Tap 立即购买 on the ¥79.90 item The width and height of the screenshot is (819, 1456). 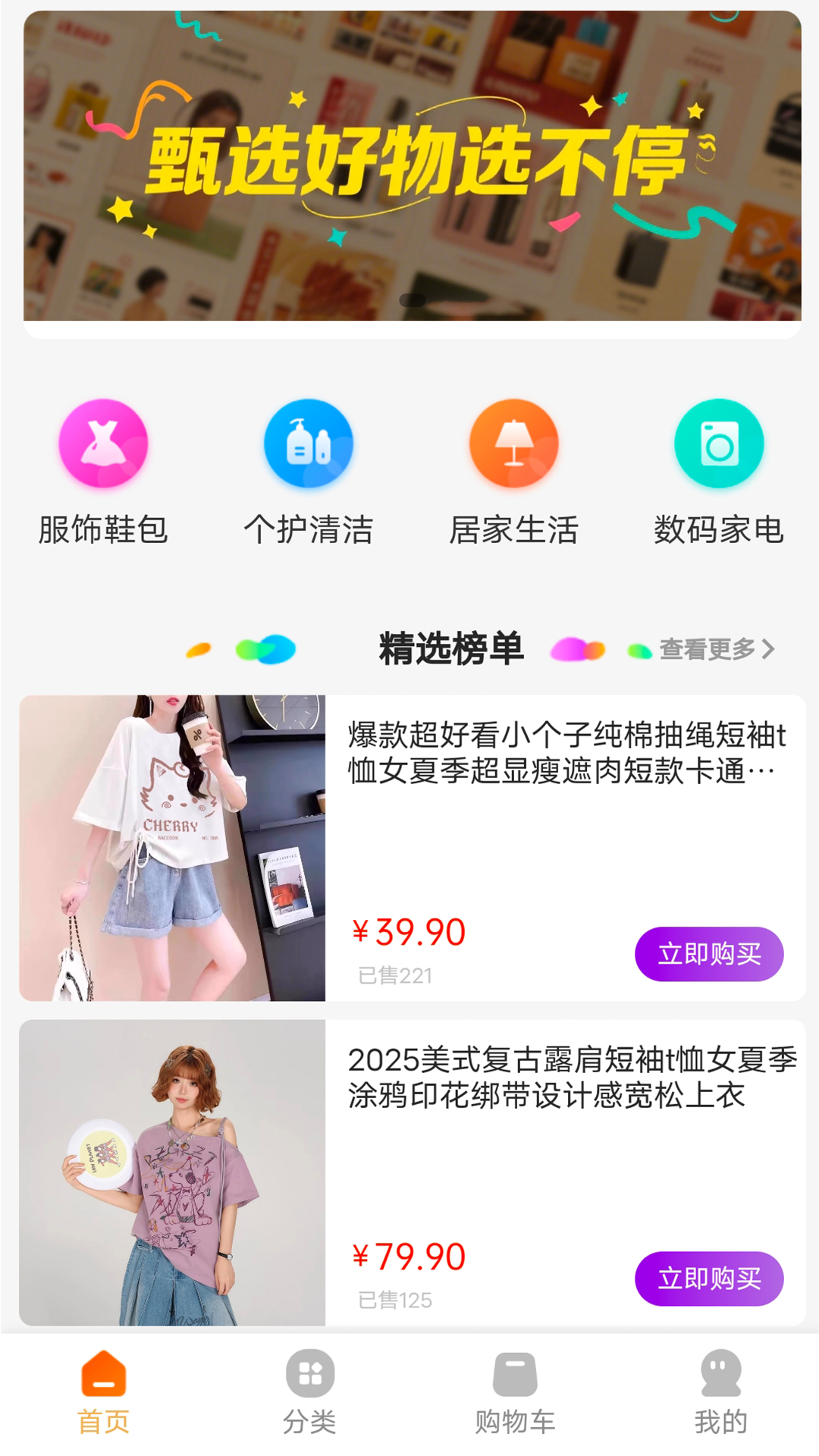[710, 1279]
